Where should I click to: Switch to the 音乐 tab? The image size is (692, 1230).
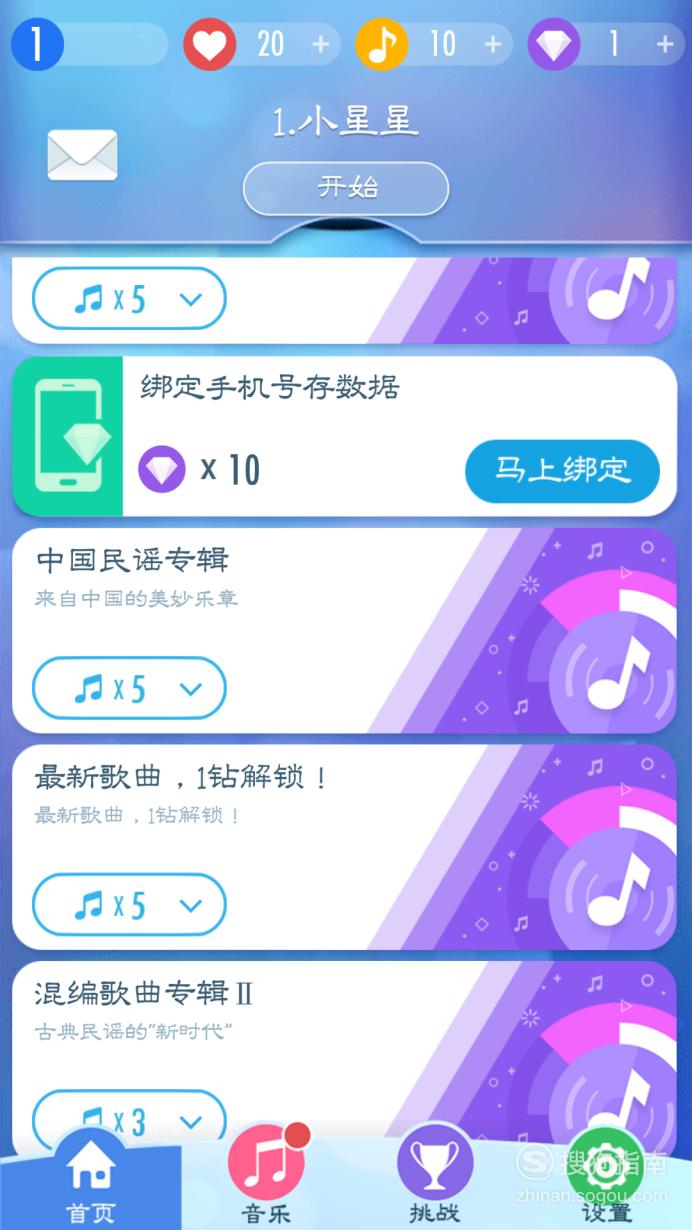pyautogui.click(x=266, y=1180)
